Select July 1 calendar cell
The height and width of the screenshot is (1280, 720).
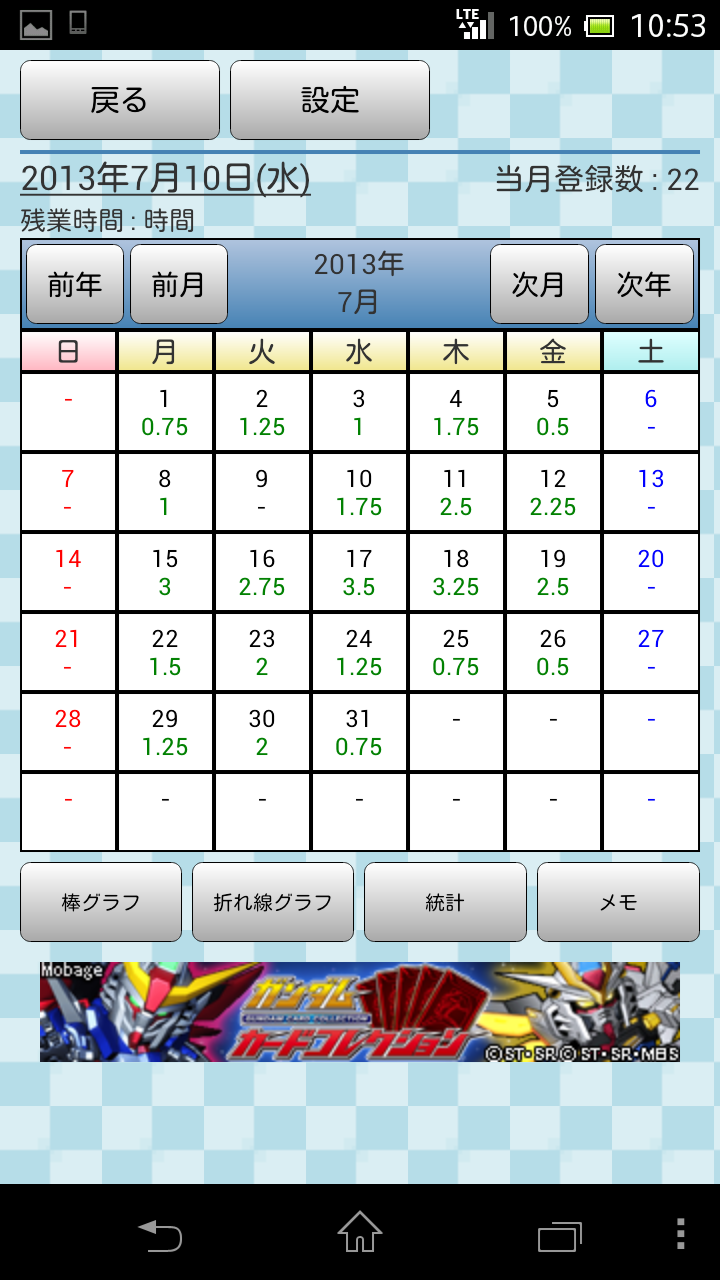click(x=165, y=412)
